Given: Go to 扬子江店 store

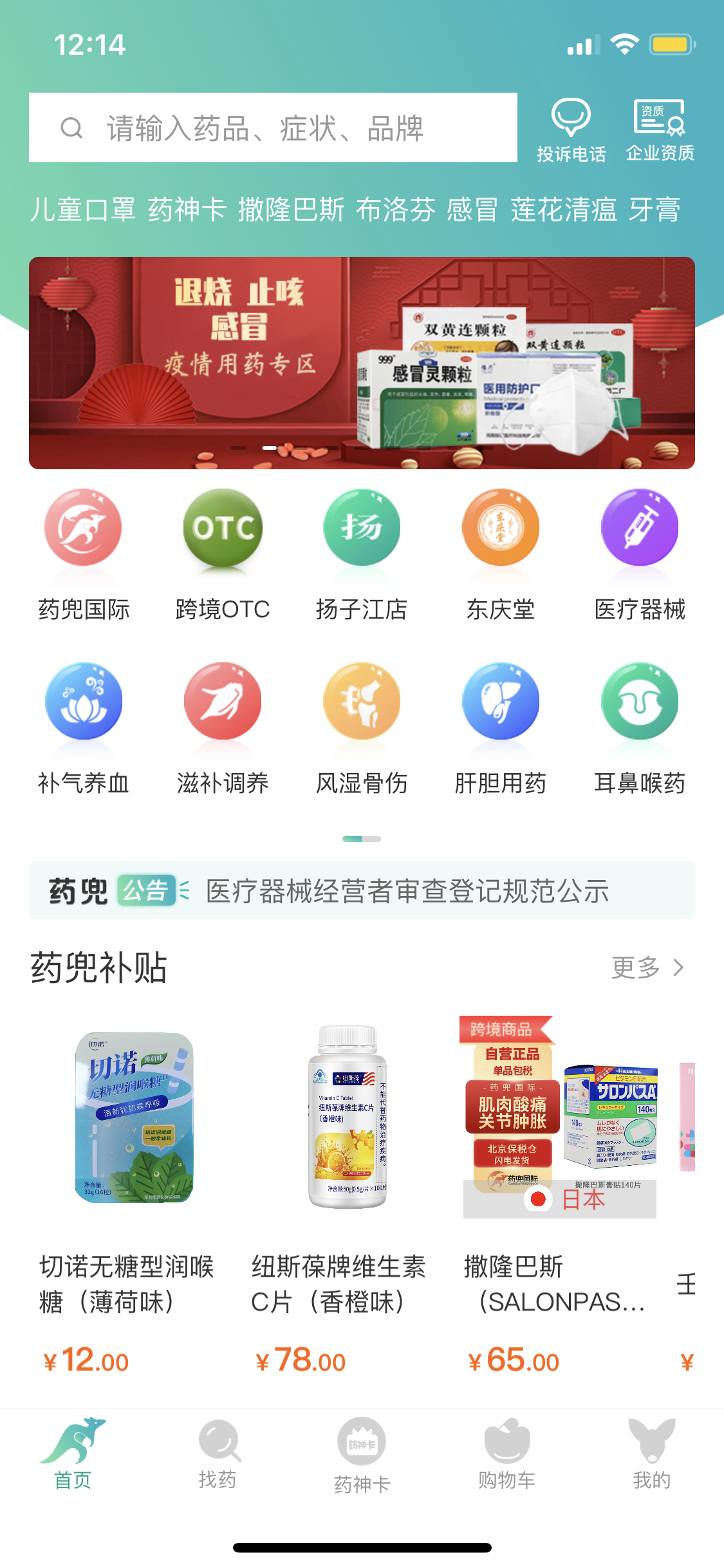Looking at the screenshot, I should click(x=362, y=554).
